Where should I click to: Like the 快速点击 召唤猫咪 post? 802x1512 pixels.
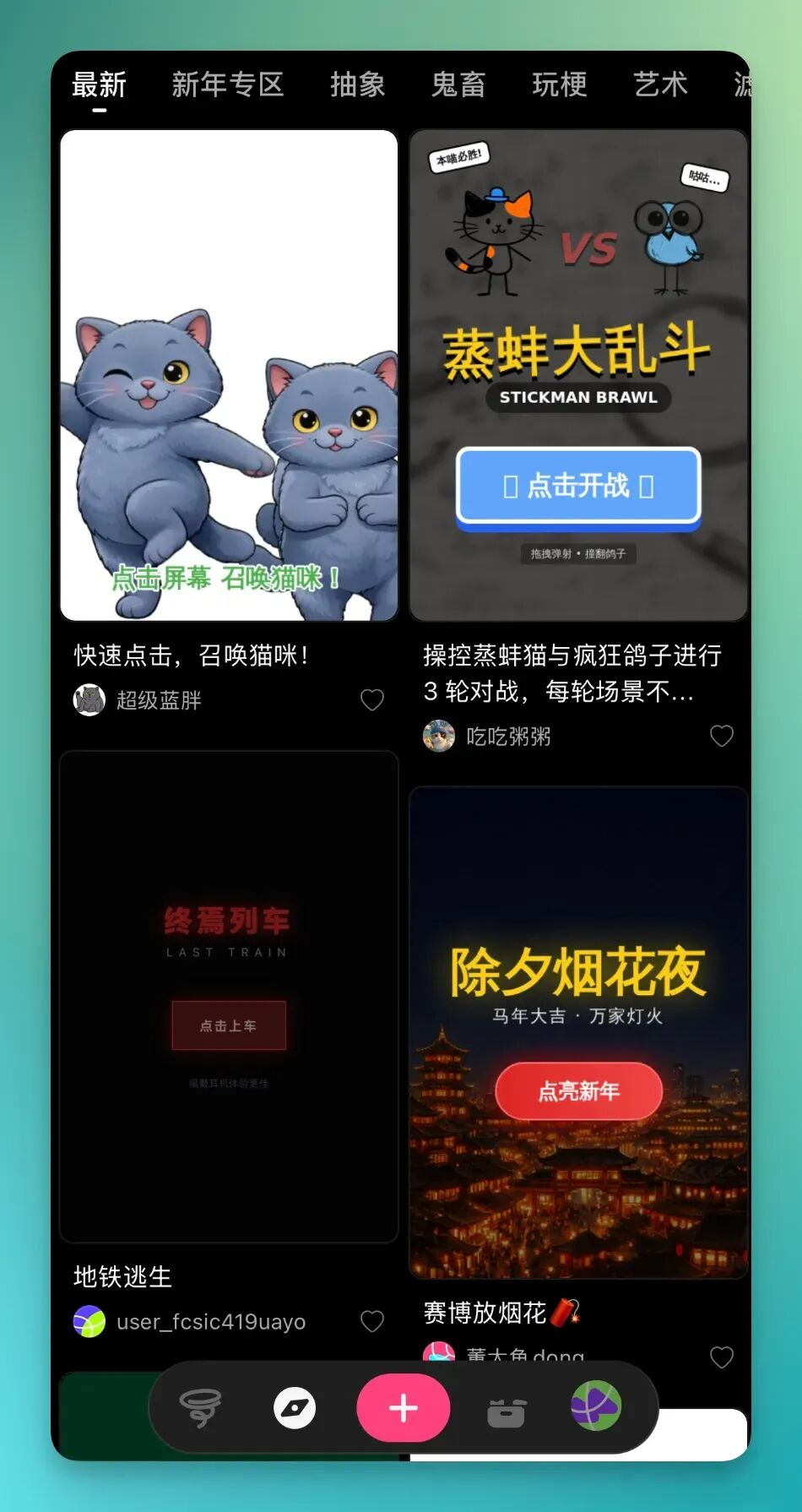(x=372, y=700)
